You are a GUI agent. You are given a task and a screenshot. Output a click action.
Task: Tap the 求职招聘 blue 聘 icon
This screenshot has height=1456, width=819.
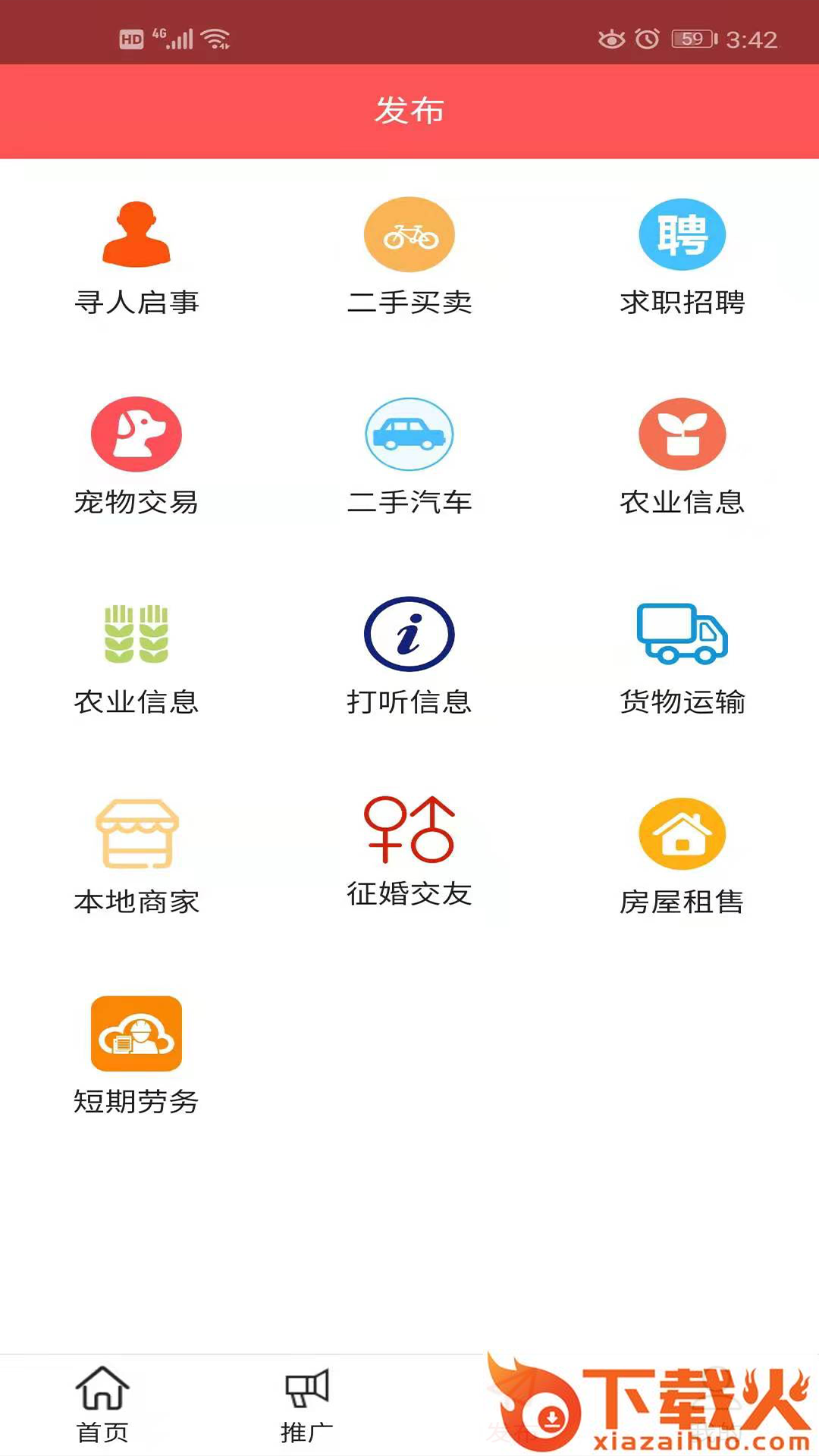[x=682, y=234]
